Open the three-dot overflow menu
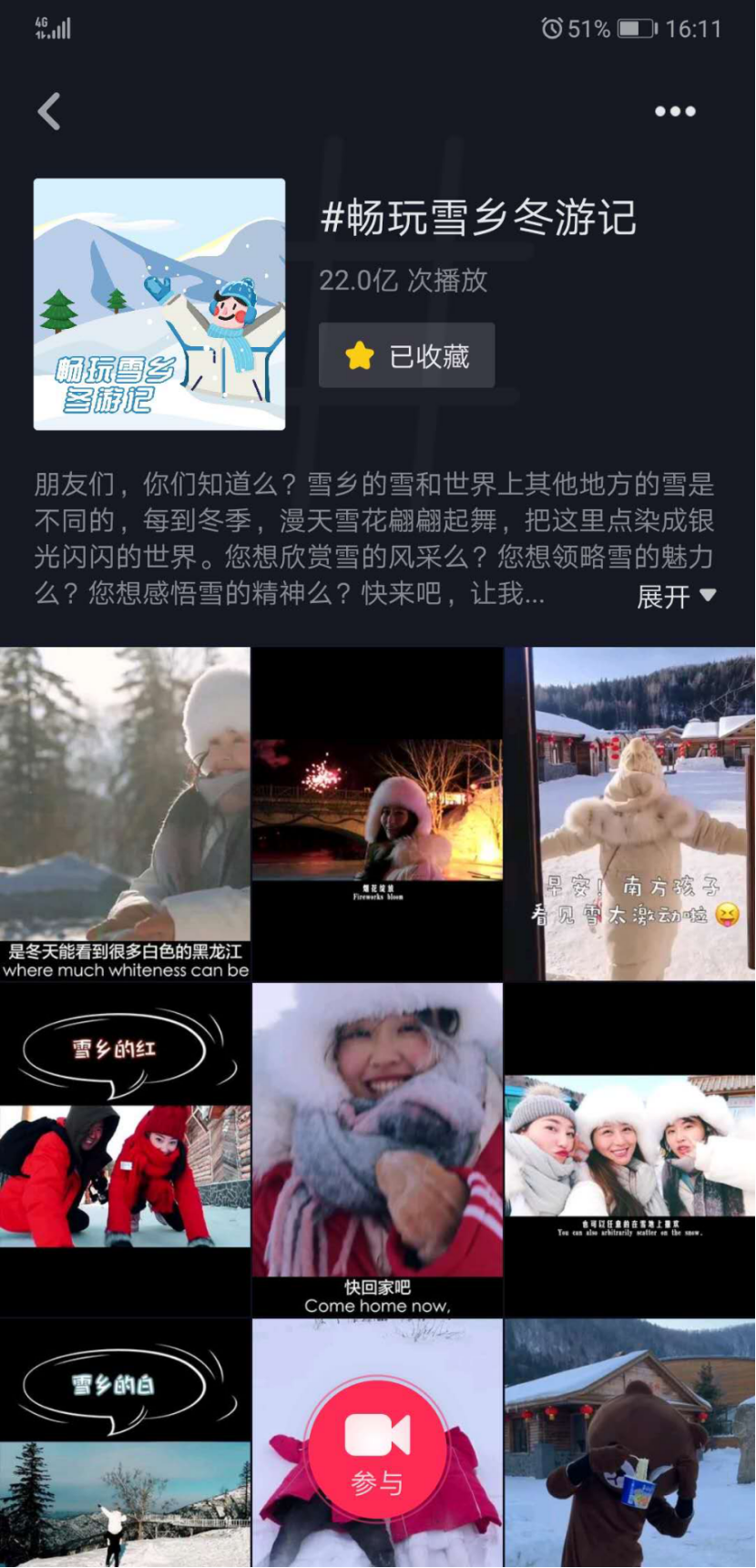Screen dimensions: 756x1568 [x=675, y=111]
